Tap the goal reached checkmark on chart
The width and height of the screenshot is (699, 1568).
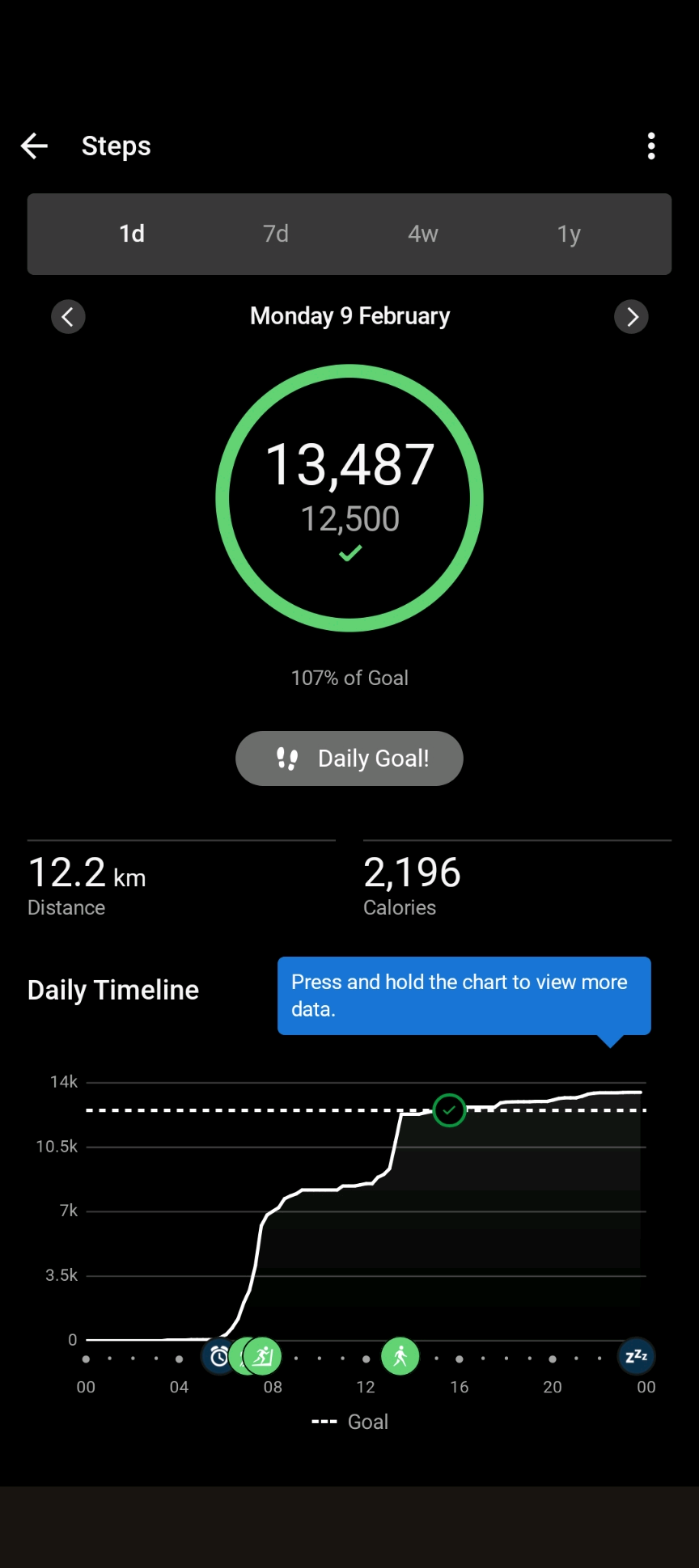449,1110
